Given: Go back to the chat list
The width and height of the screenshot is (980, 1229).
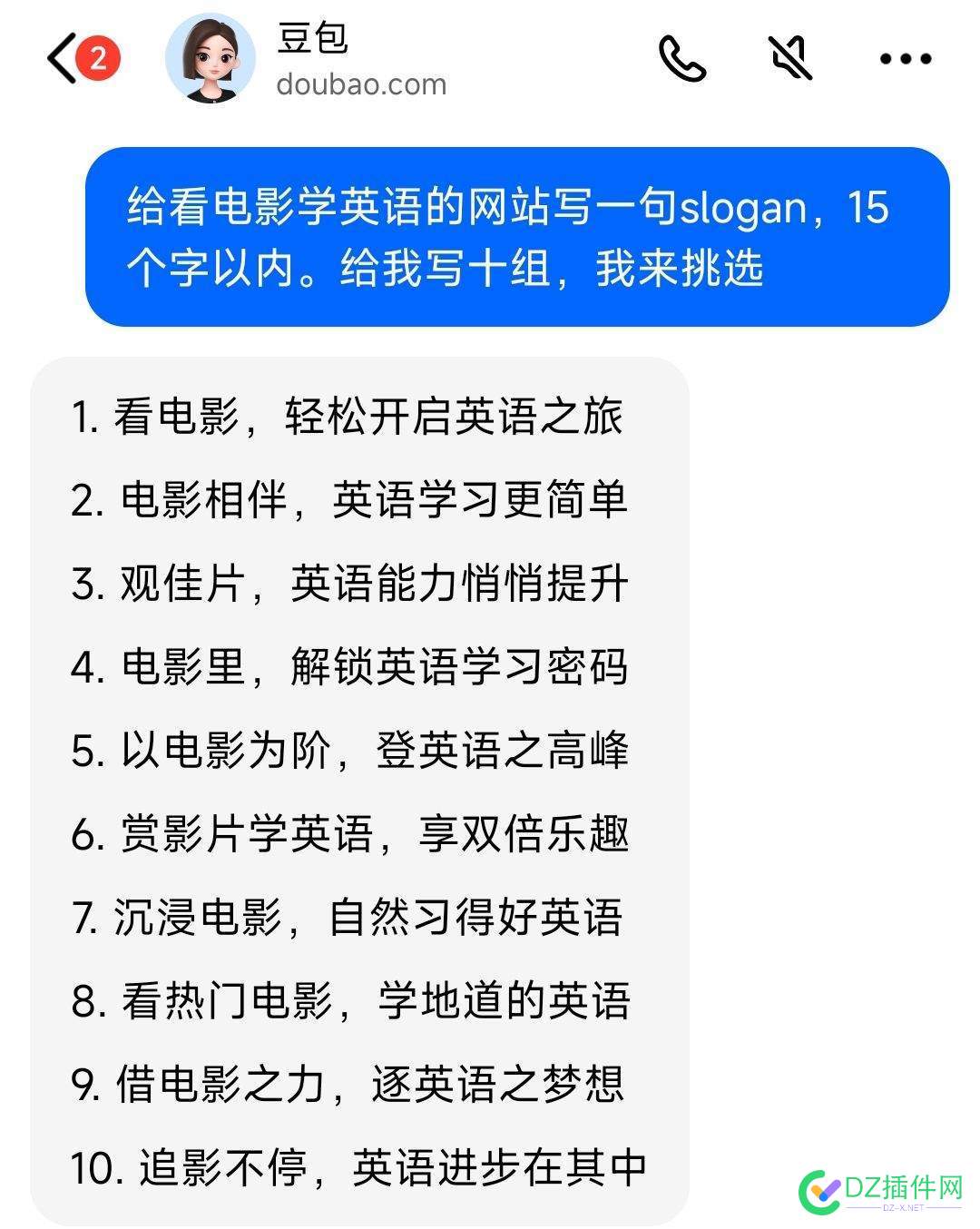Looking at the screenshot, I should coord(64,60).
